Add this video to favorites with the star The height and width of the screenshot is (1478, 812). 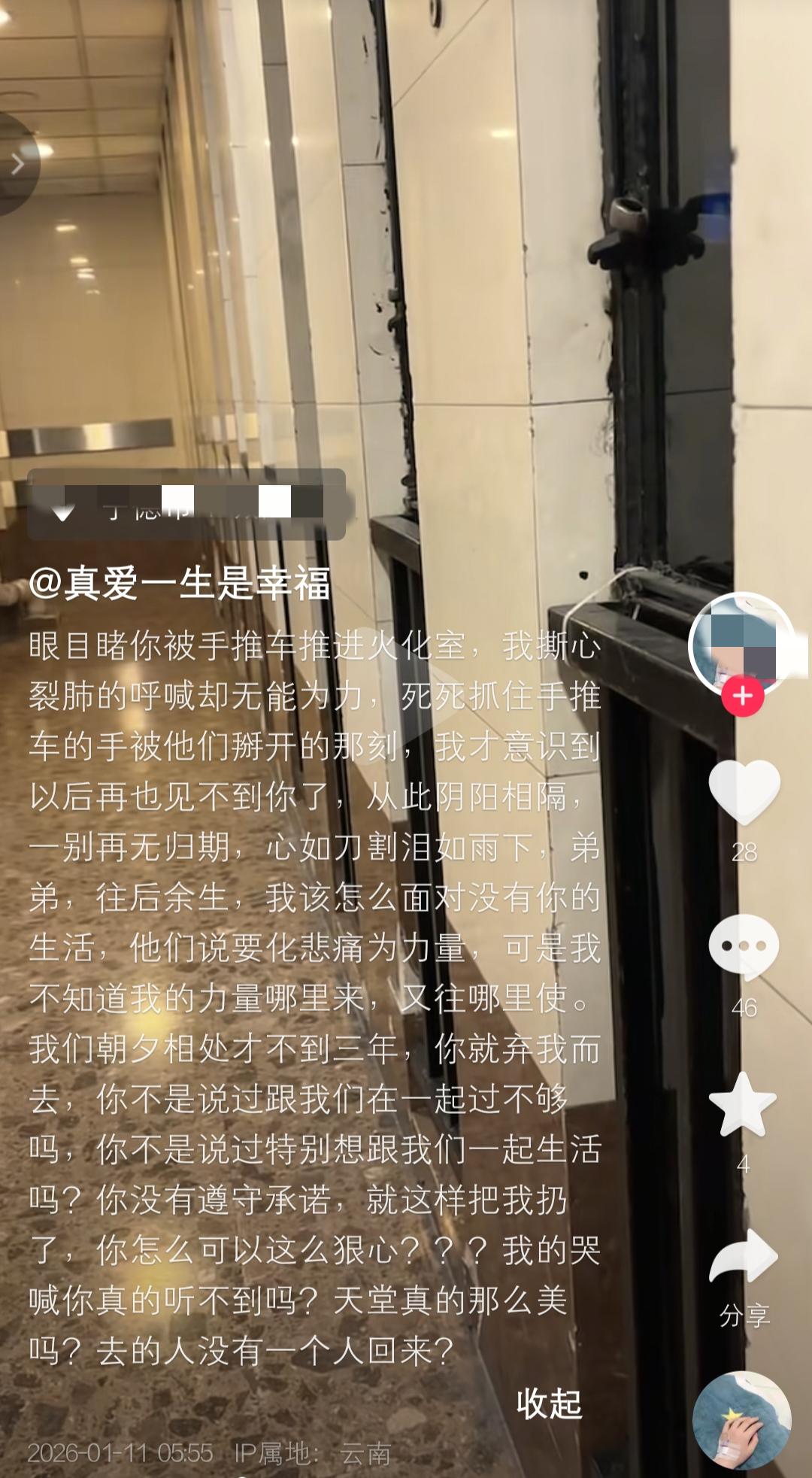[743, 1105]
